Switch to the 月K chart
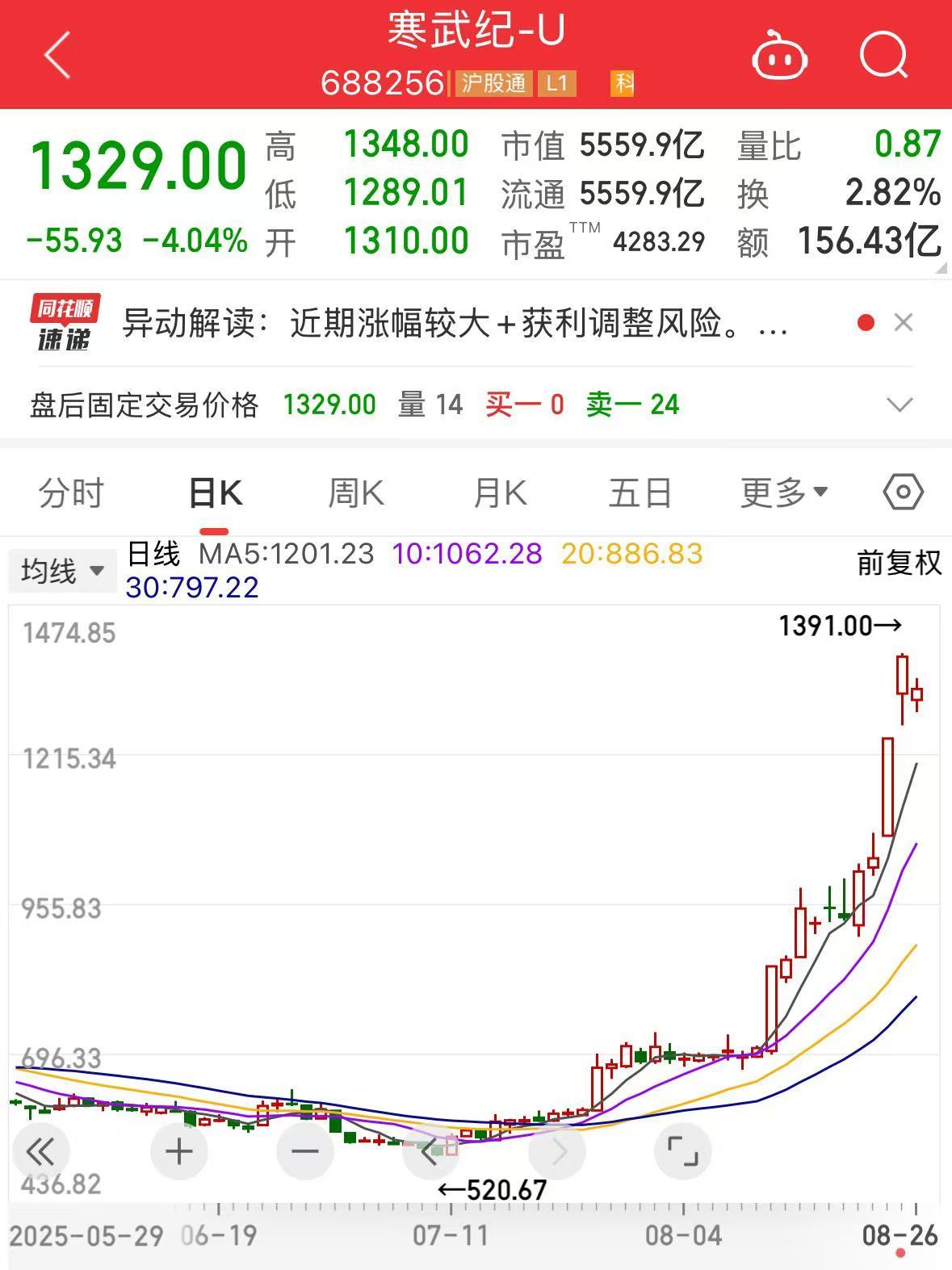 click(x=500, y=492)
